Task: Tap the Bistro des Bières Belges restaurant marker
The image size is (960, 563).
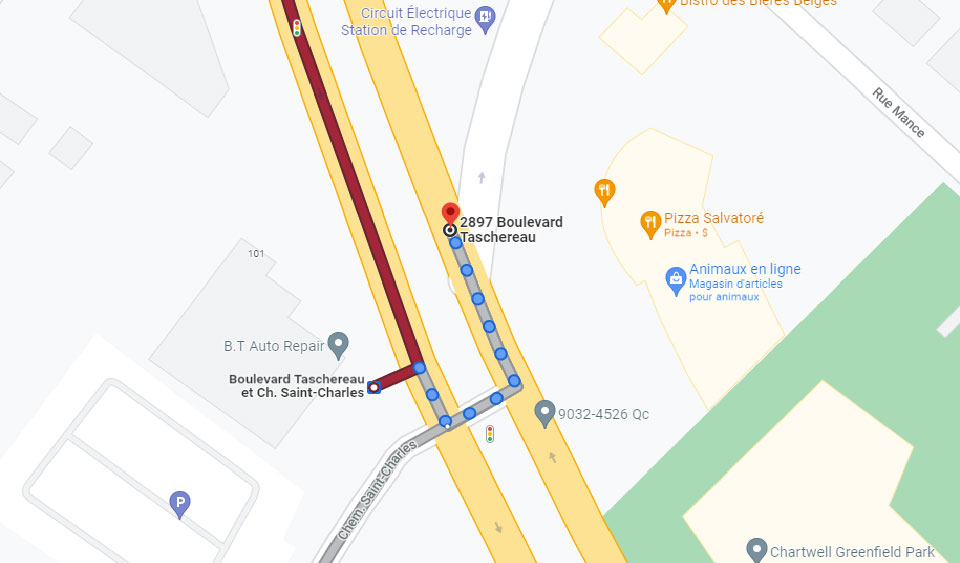Action: tap(667, 4)
